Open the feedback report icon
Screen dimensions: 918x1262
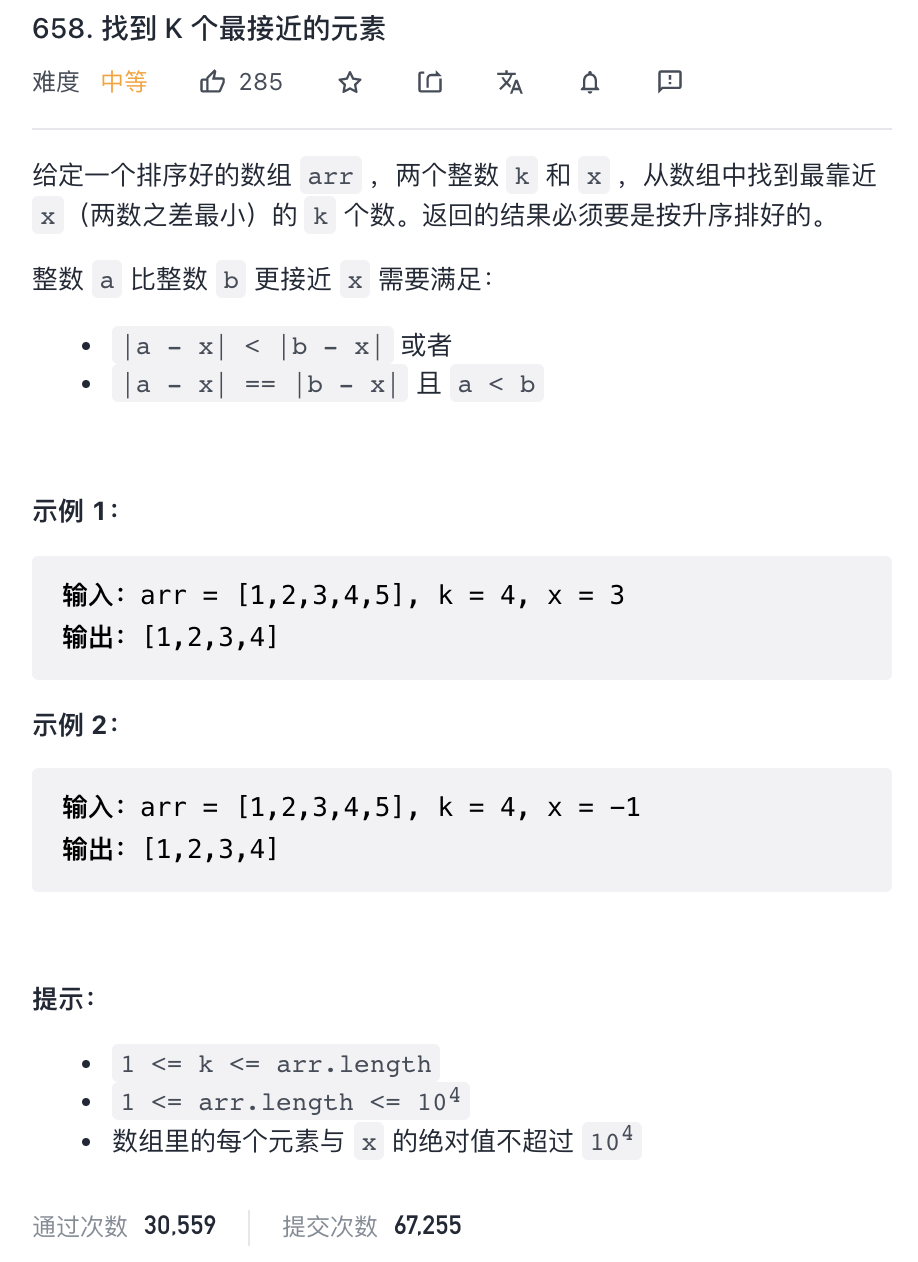(669, 82)
